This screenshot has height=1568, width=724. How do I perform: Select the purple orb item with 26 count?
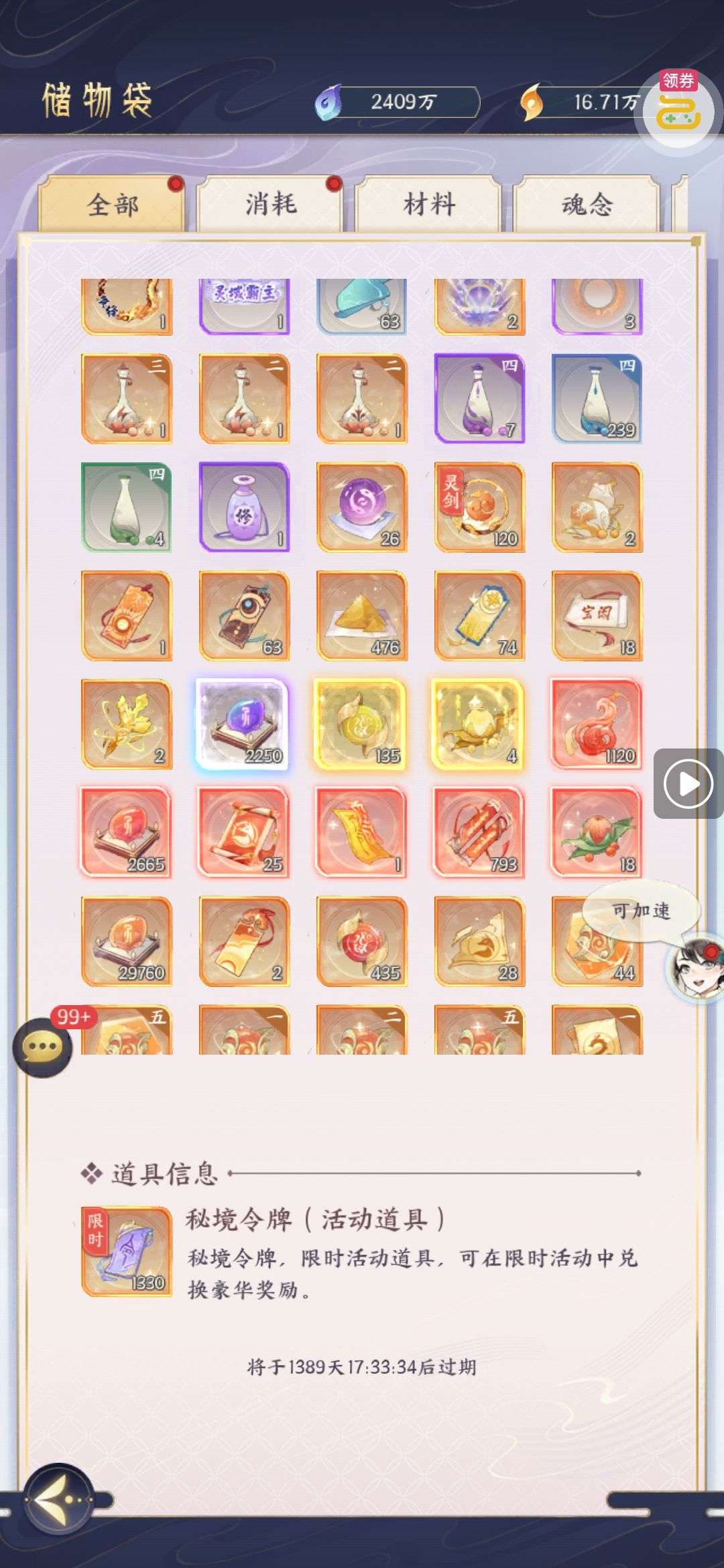click(361, 507)
